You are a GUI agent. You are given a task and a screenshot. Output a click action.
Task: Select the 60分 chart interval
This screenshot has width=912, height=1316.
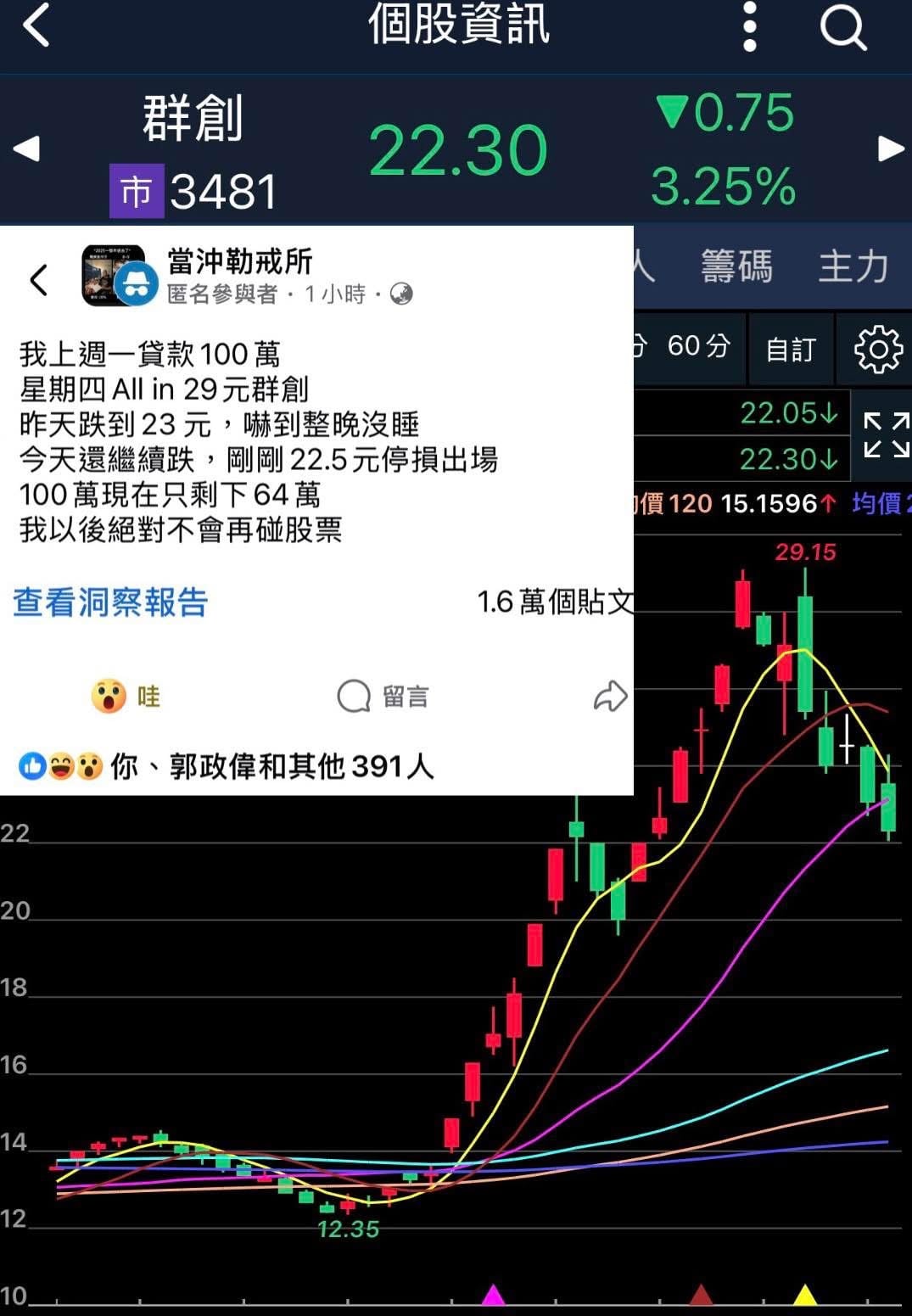[697, 346]
